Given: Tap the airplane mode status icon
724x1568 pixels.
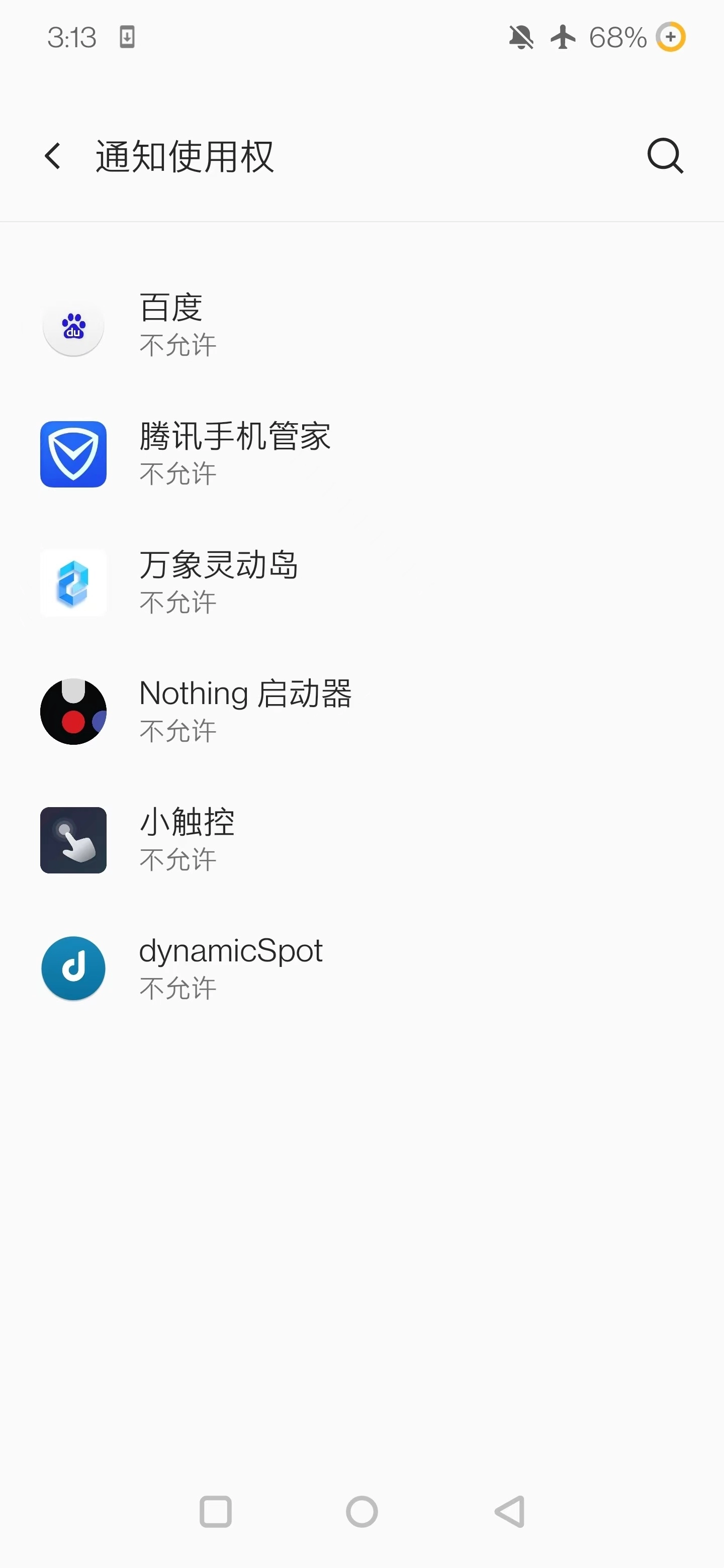Looking at the screenshot, I should [563, 38].
